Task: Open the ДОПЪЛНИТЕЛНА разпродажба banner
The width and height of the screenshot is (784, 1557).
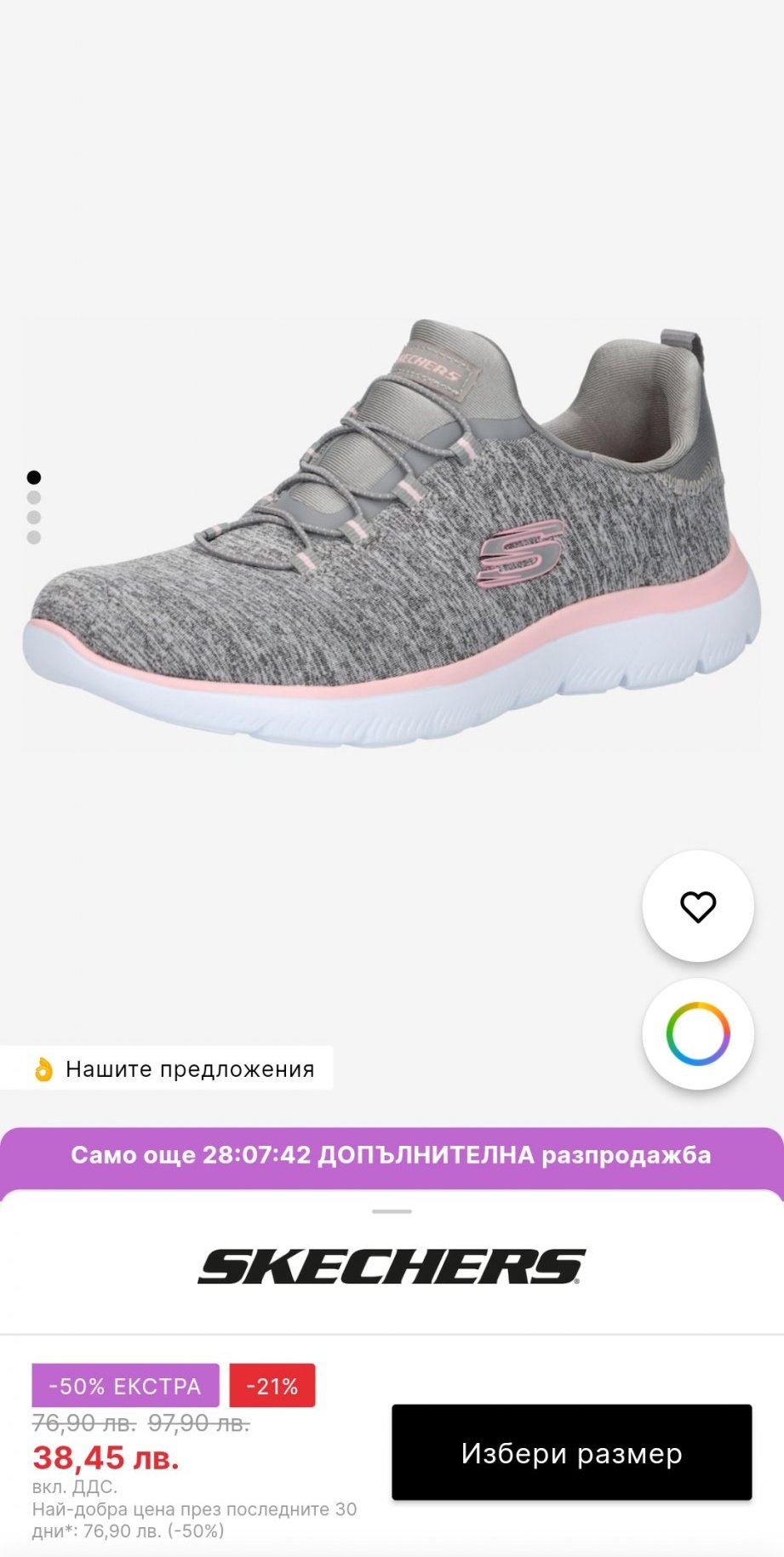Action: tap(392, 1155)
